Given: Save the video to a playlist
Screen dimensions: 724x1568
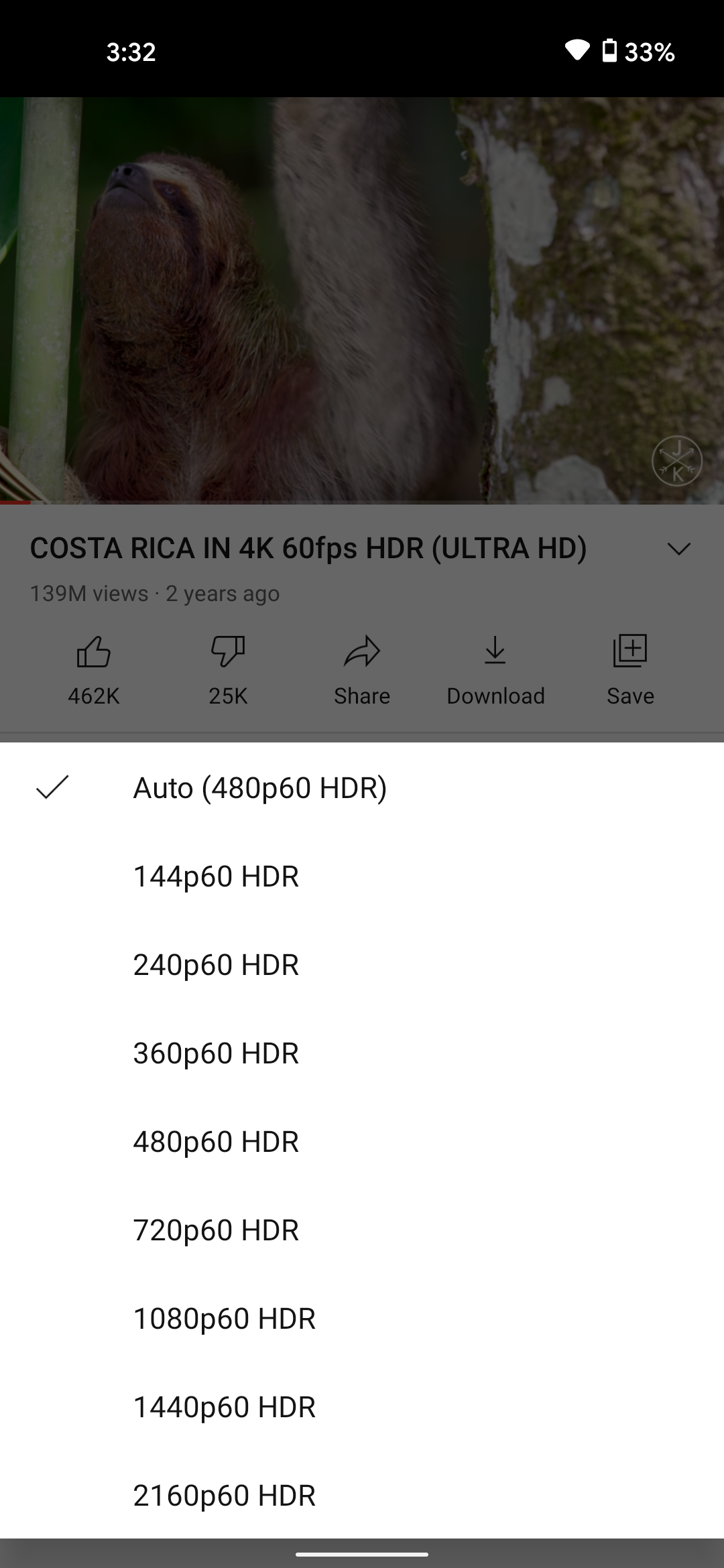Looking at the screenshot, I should (x=630, y=670).
